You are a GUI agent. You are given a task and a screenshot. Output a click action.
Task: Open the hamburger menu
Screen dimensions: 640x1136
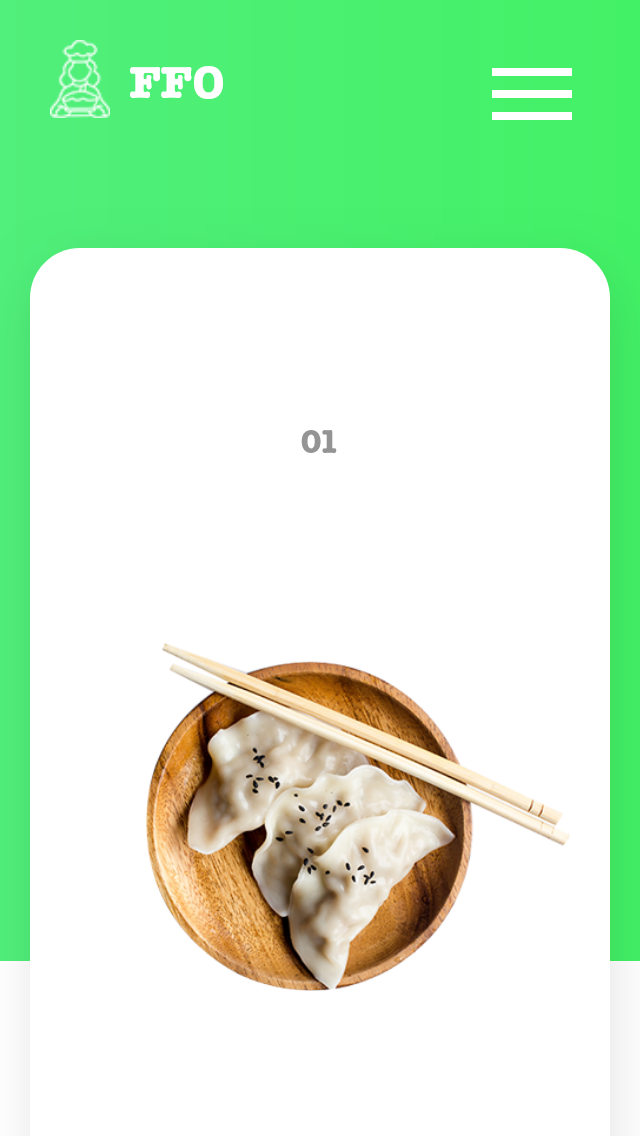click(x=531, y=94)
